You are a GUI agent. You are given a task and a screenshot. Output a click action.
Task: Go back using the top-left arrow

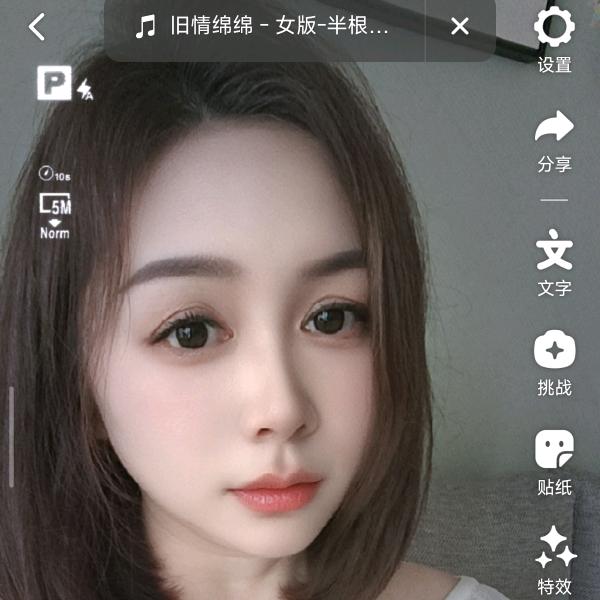pyautogui.click(x=37, y=27)
